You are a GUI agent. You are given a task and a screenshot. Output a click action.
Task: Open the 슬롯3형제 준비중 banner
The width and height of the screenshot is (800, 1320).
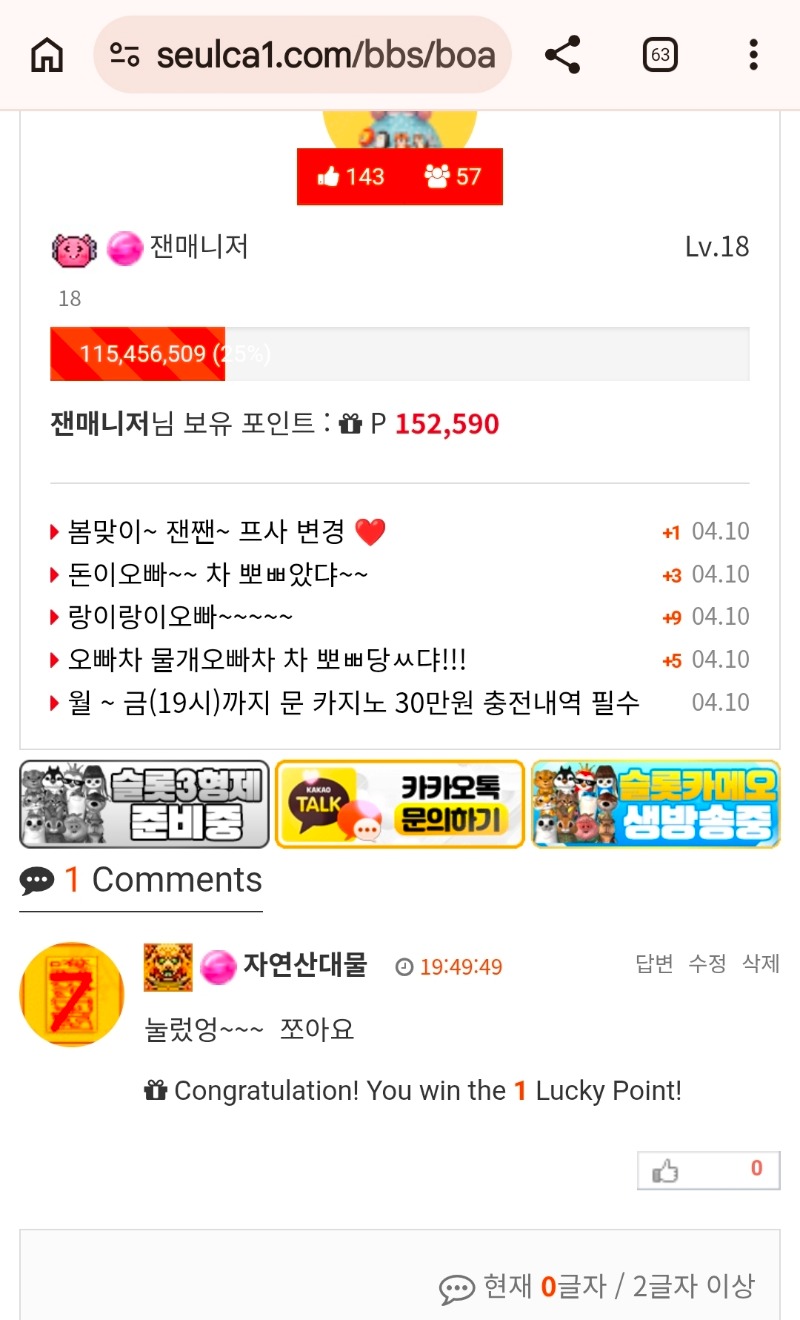(145, 804)
